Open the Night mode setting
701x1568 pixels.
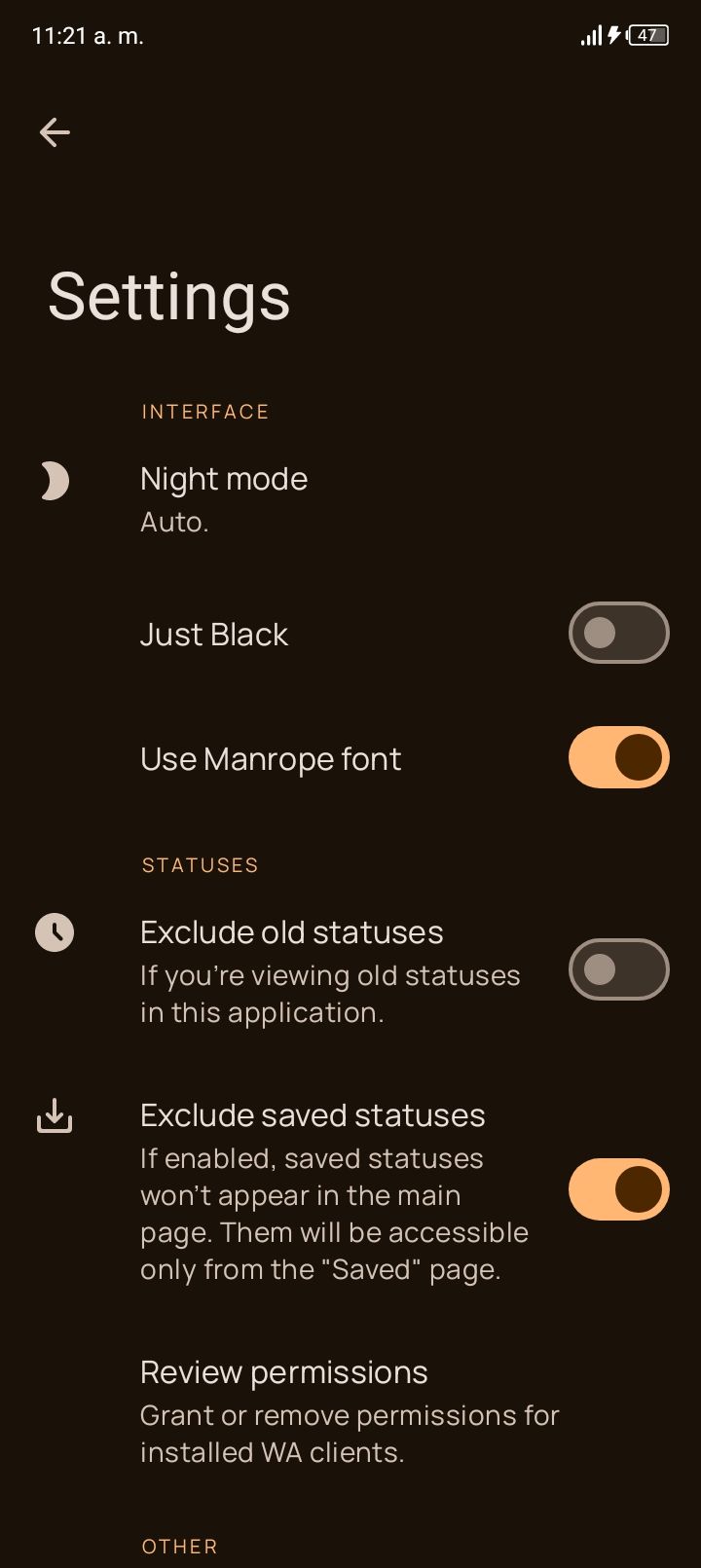(224, 499)
